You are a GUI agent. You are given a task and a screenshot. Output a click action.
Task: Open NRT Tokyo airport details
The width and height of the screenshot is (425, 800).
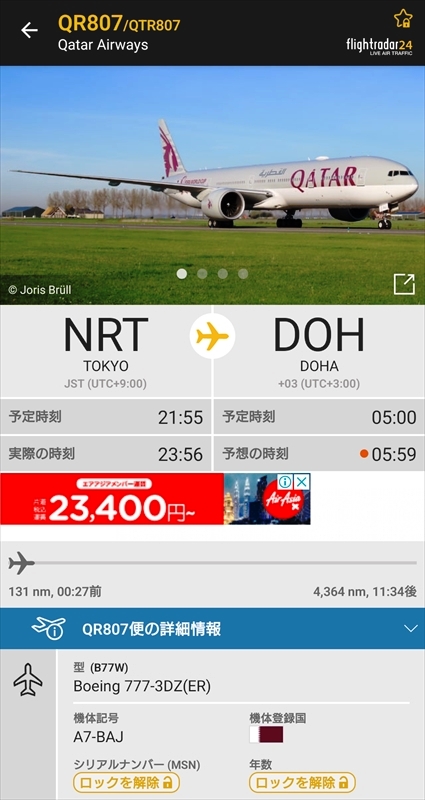(106, 352)
